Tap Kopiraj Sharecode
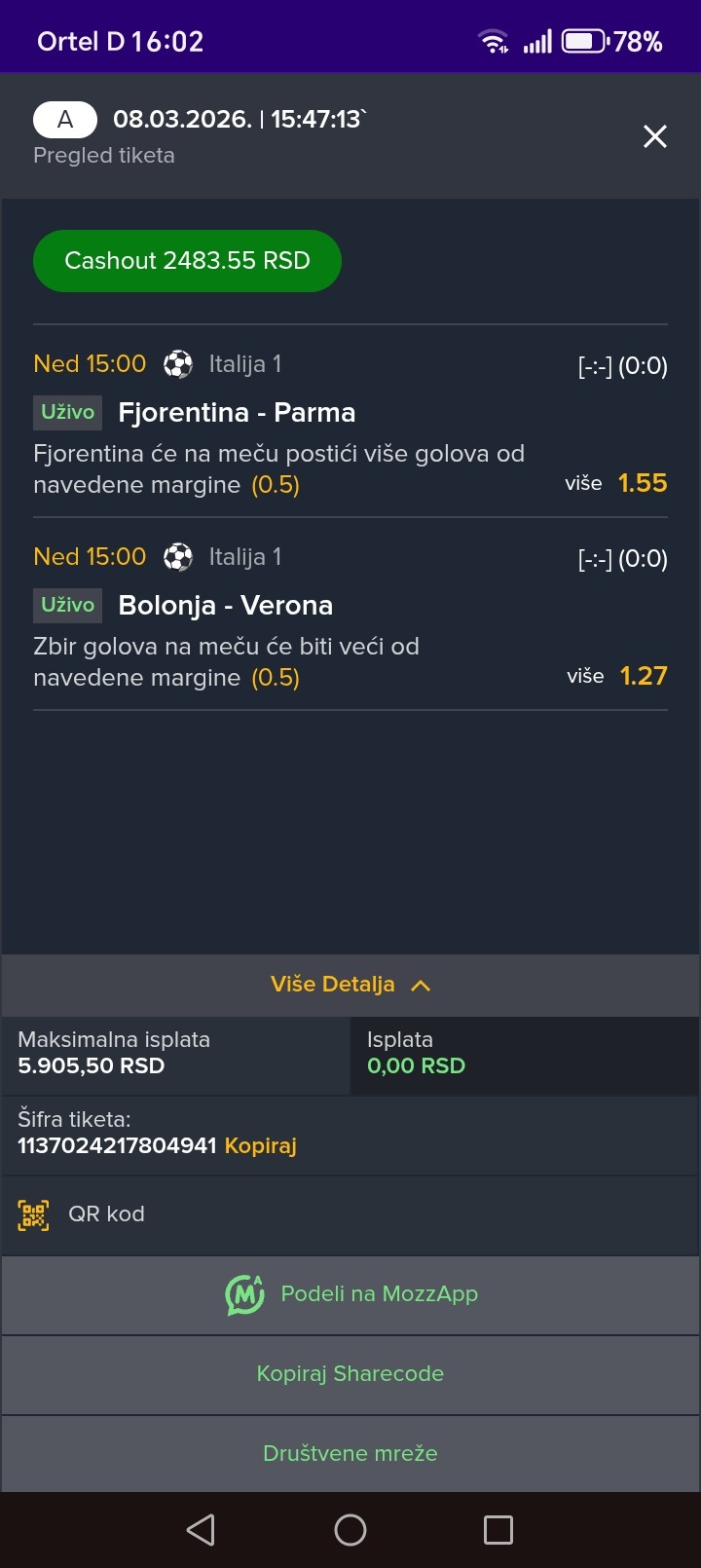This screenshot has height=1568, width=701. pos(350,1374)
